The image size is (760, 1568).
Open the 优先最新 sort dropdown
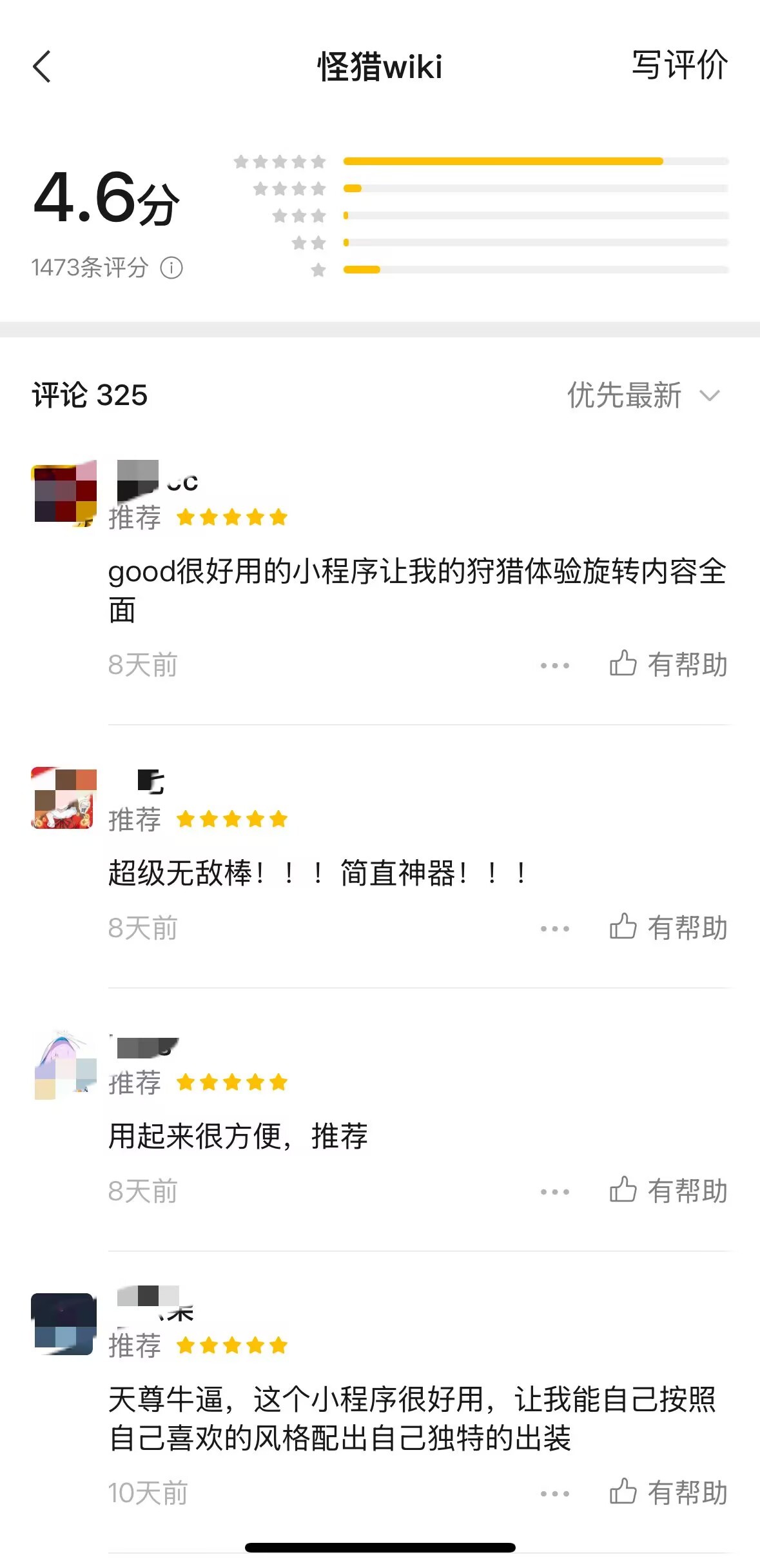622,396
